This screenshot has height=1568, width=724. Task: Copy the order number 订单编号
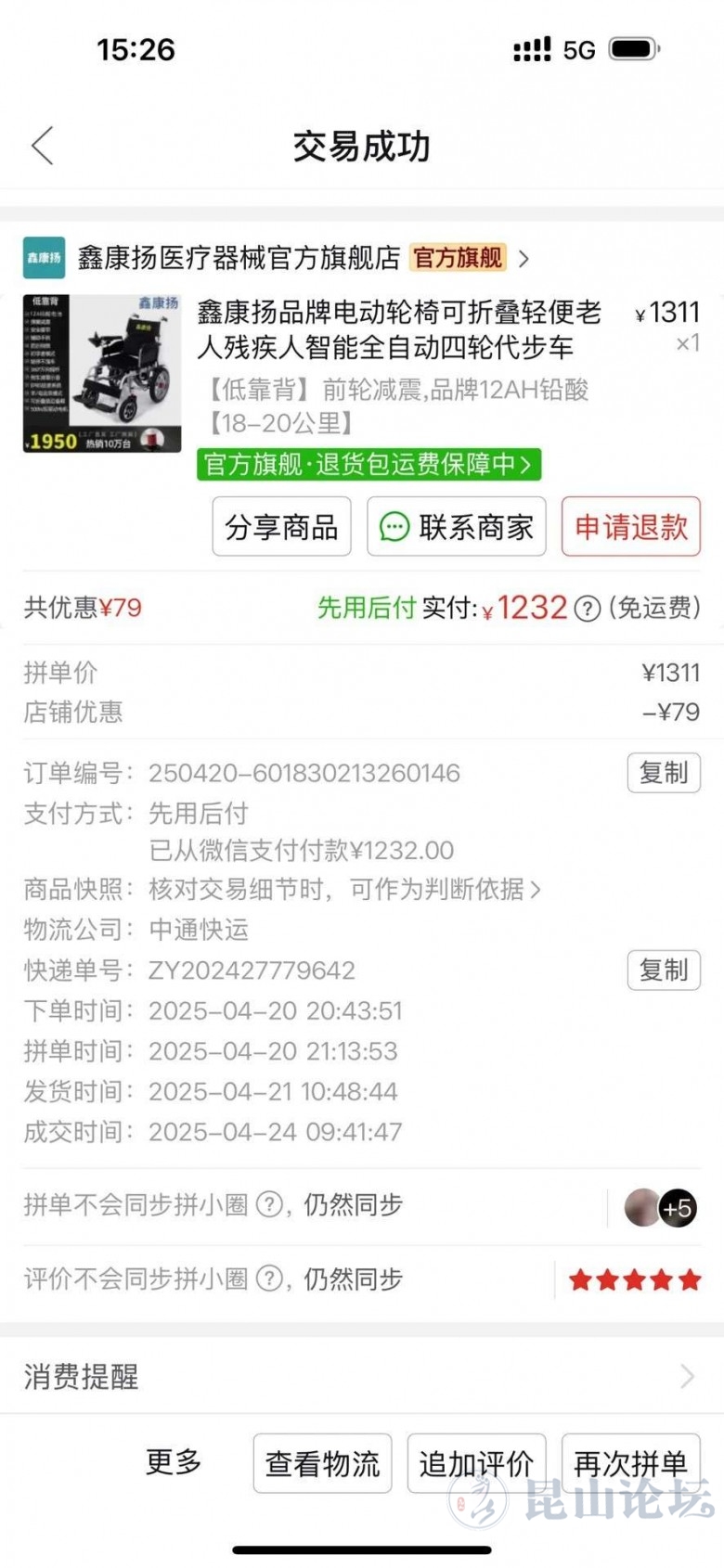point(663,773)
